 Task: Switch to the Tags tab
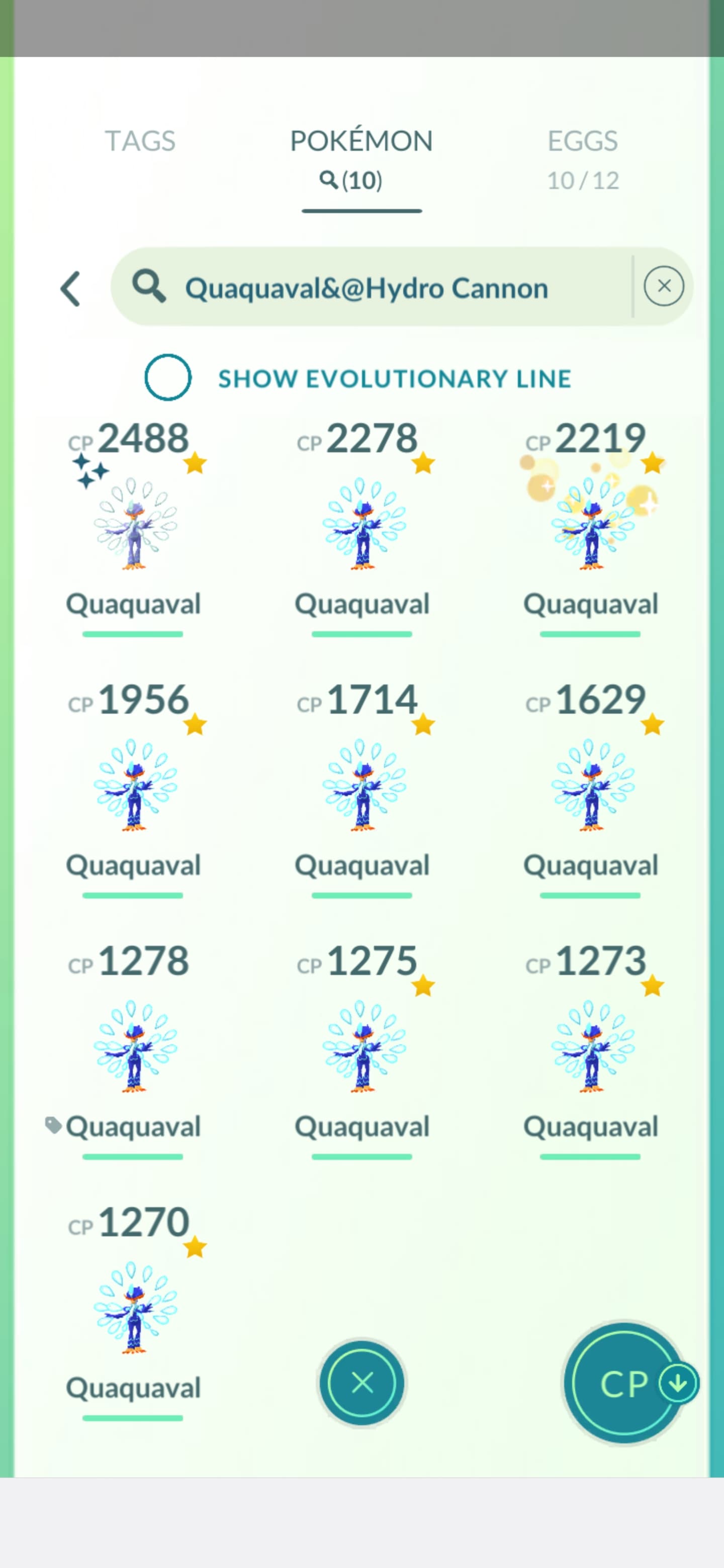point(140,141)
